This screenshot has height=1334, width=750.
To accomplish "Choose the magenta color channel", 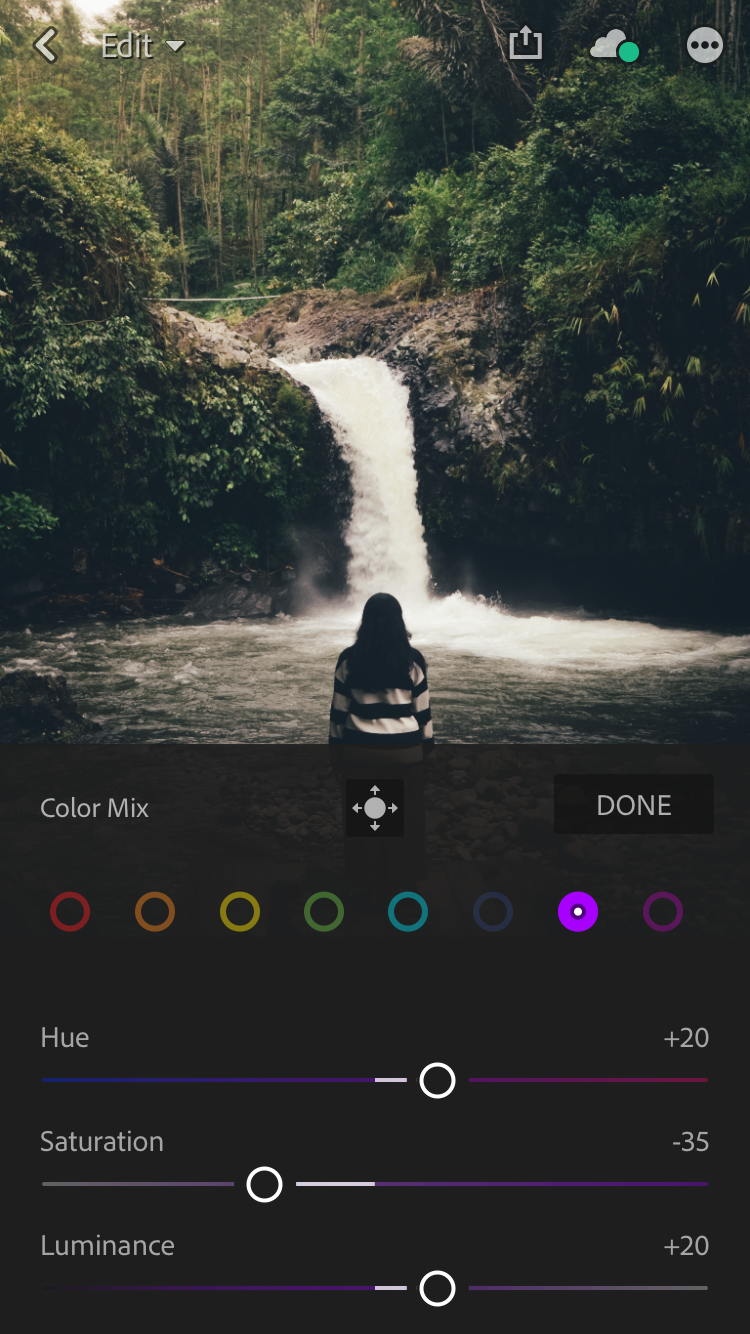I will pyautogui.click(x=662, y=912).
